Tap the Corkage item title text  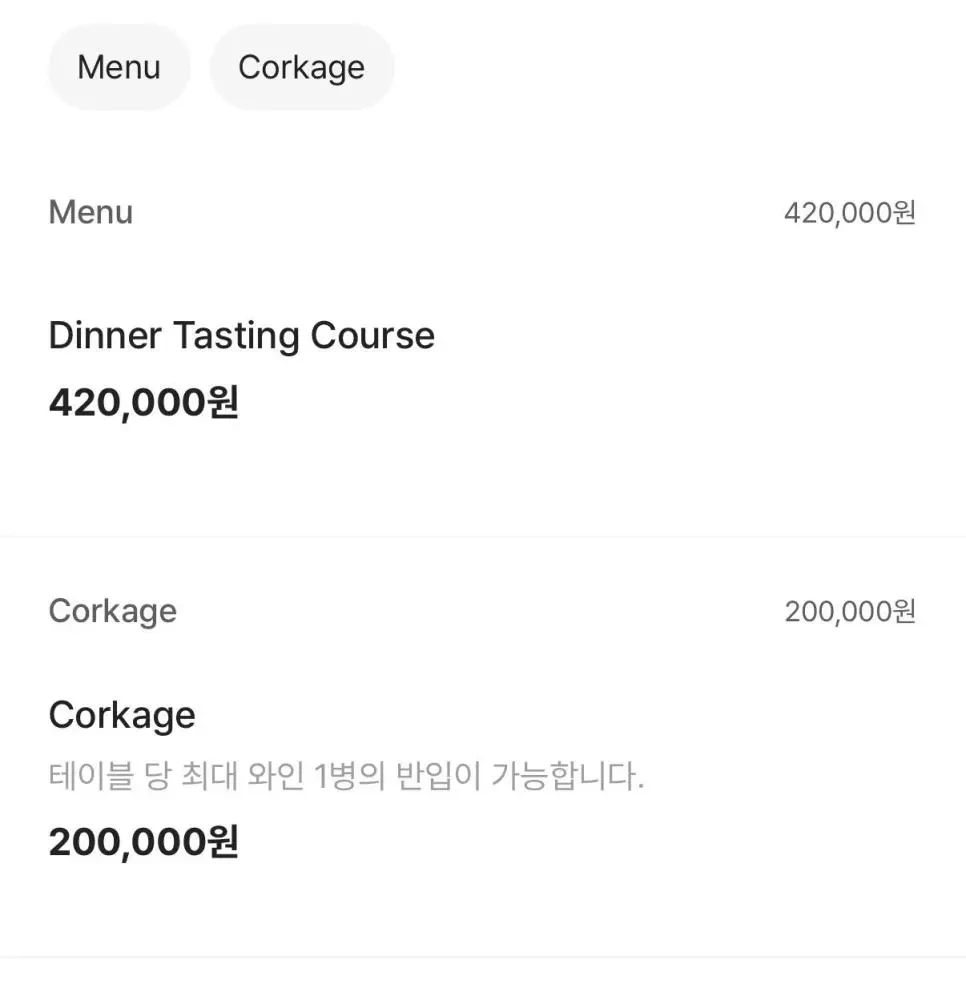(122, 714)
